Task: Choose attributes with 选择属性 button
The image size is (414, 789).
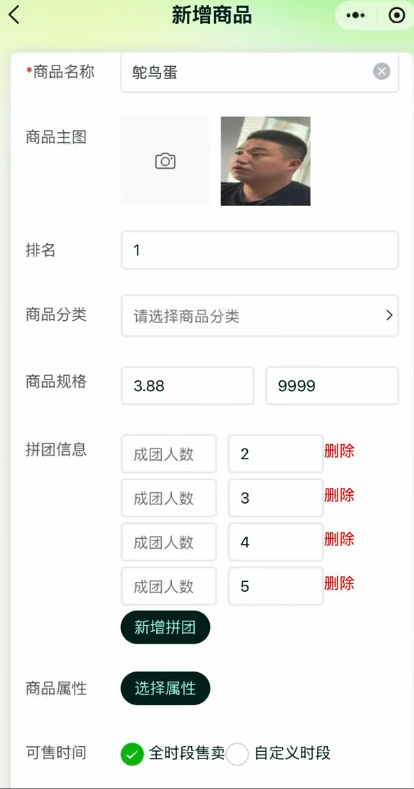Action: pos(165,688)
